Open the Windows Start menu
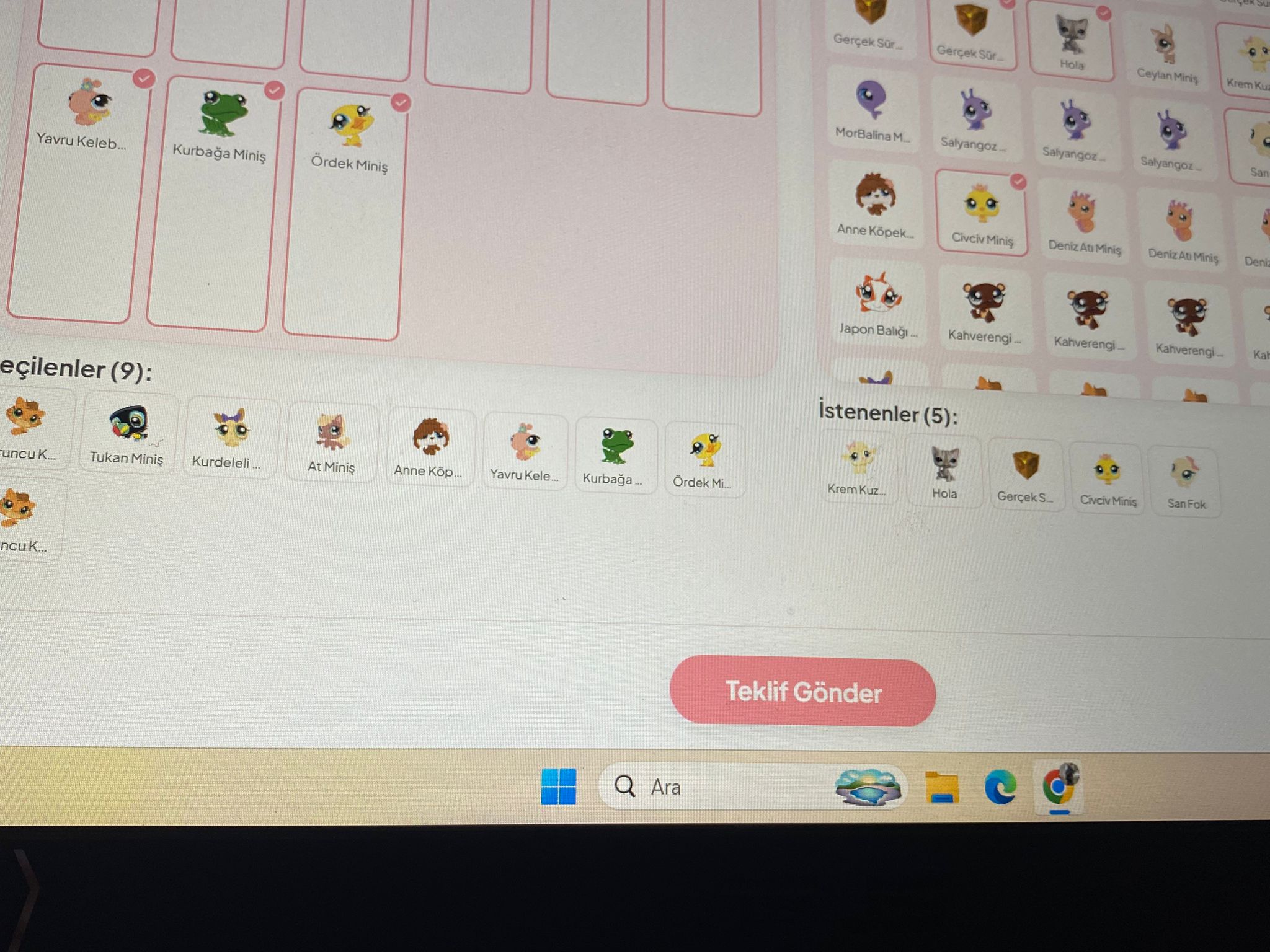This screenshot has width=1270, height=952. (x=558, y=787)
